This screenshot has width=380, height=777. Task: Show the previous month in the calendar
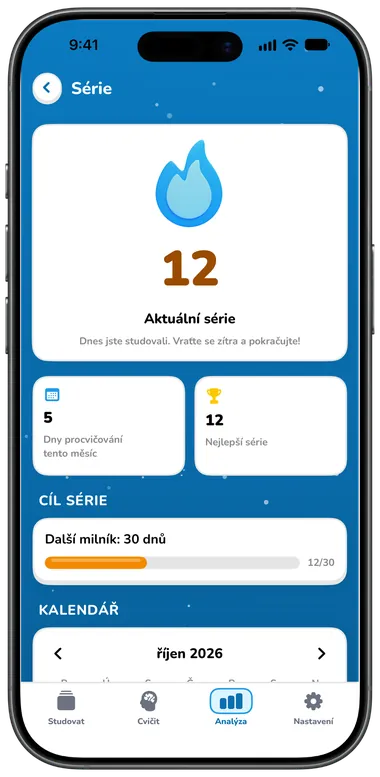click(x=58, y=654)
